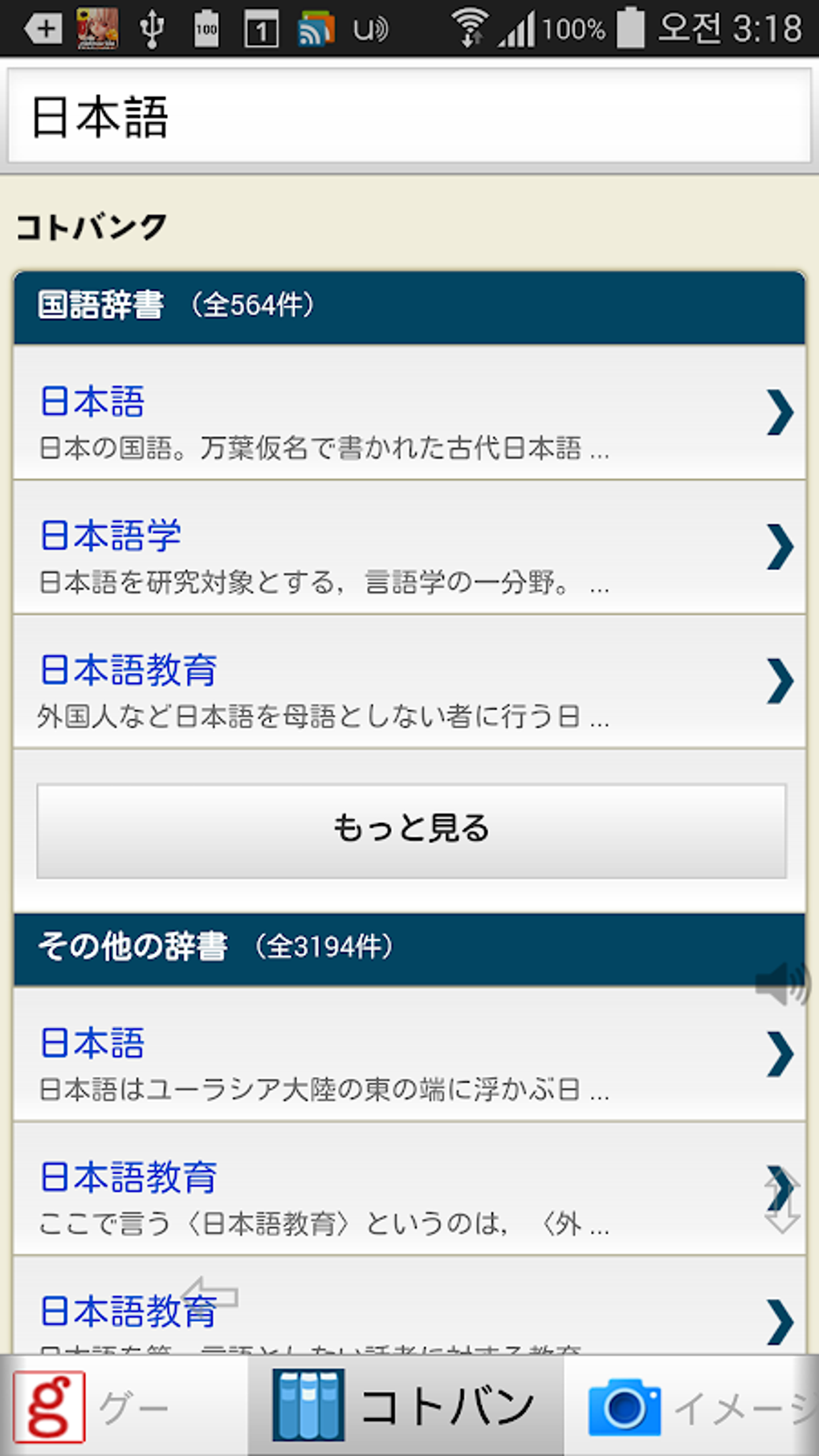
Task: Switch to the グー tab
Action: [x=124, y=1406]
